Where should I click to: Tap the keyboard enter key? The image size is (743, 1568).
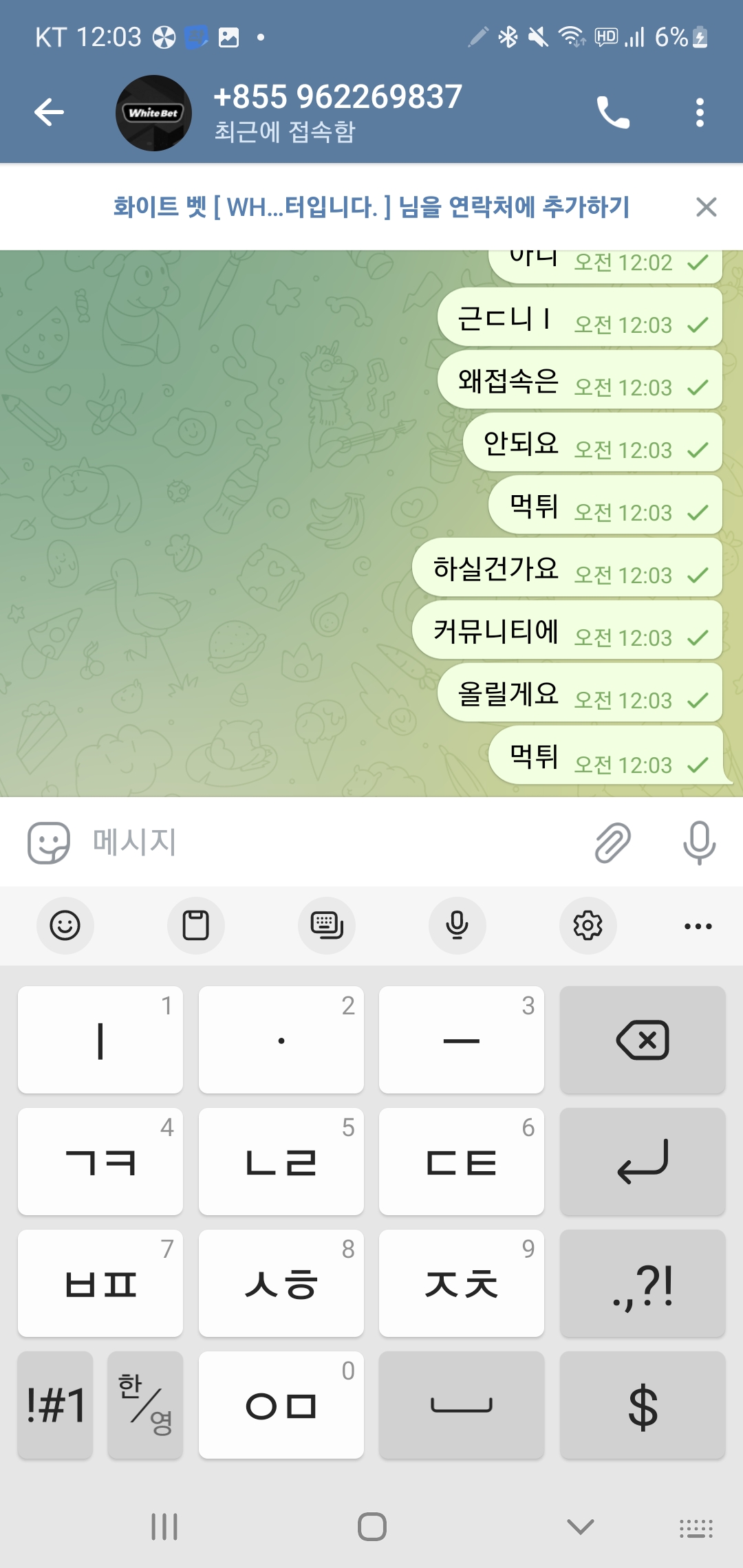(643, 1162)
